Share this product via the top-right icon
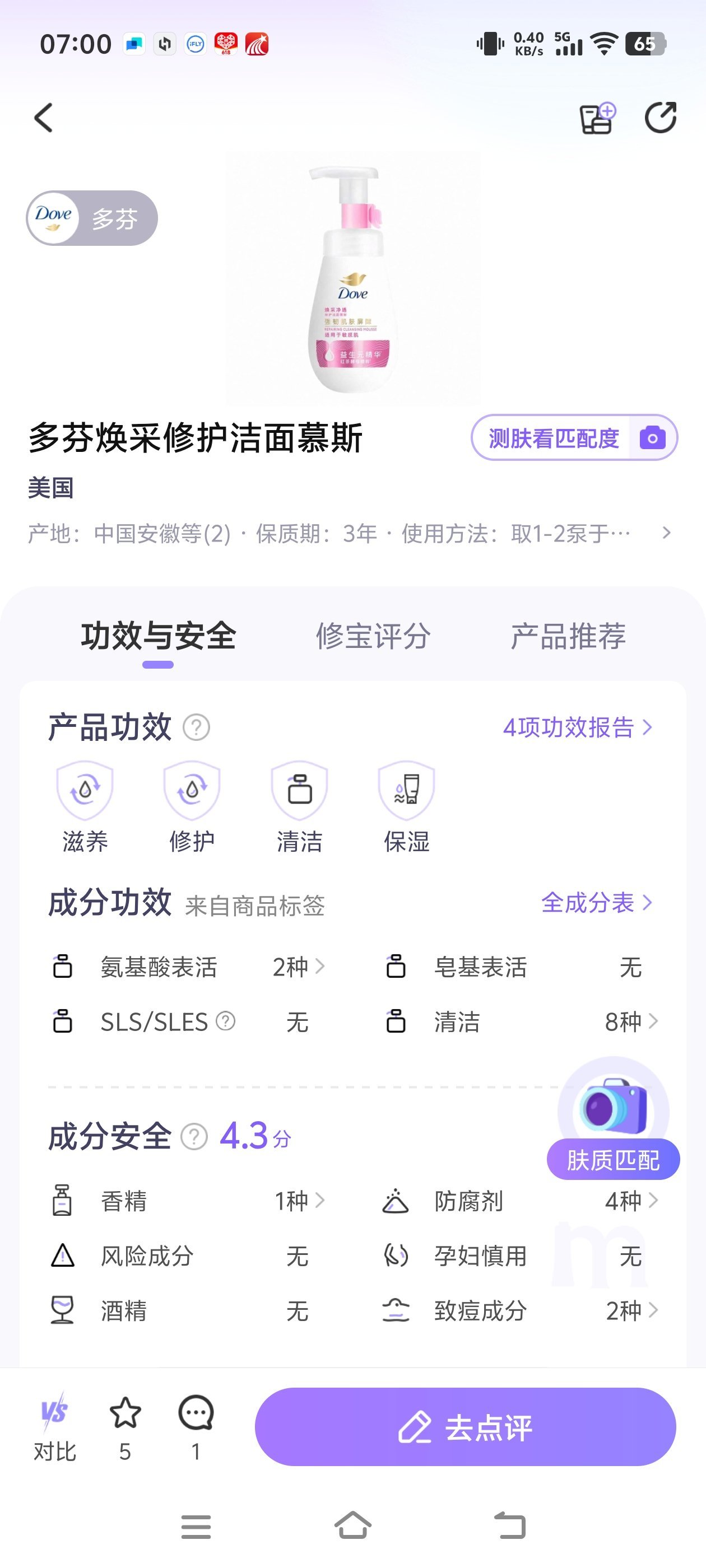The image size is (706, 1568). [660, 118]
